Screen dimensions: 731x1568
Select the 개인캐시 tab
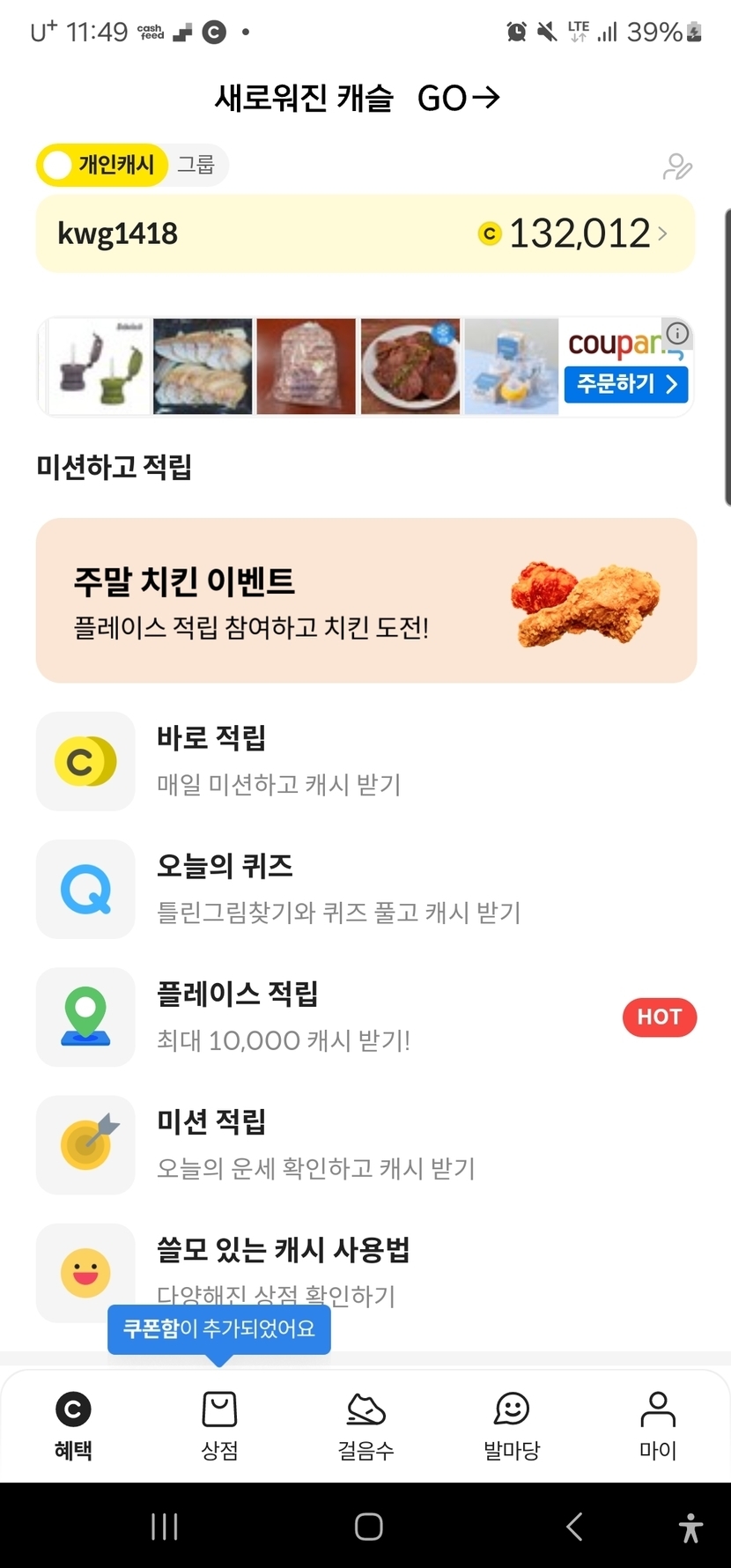coord(103,165)
